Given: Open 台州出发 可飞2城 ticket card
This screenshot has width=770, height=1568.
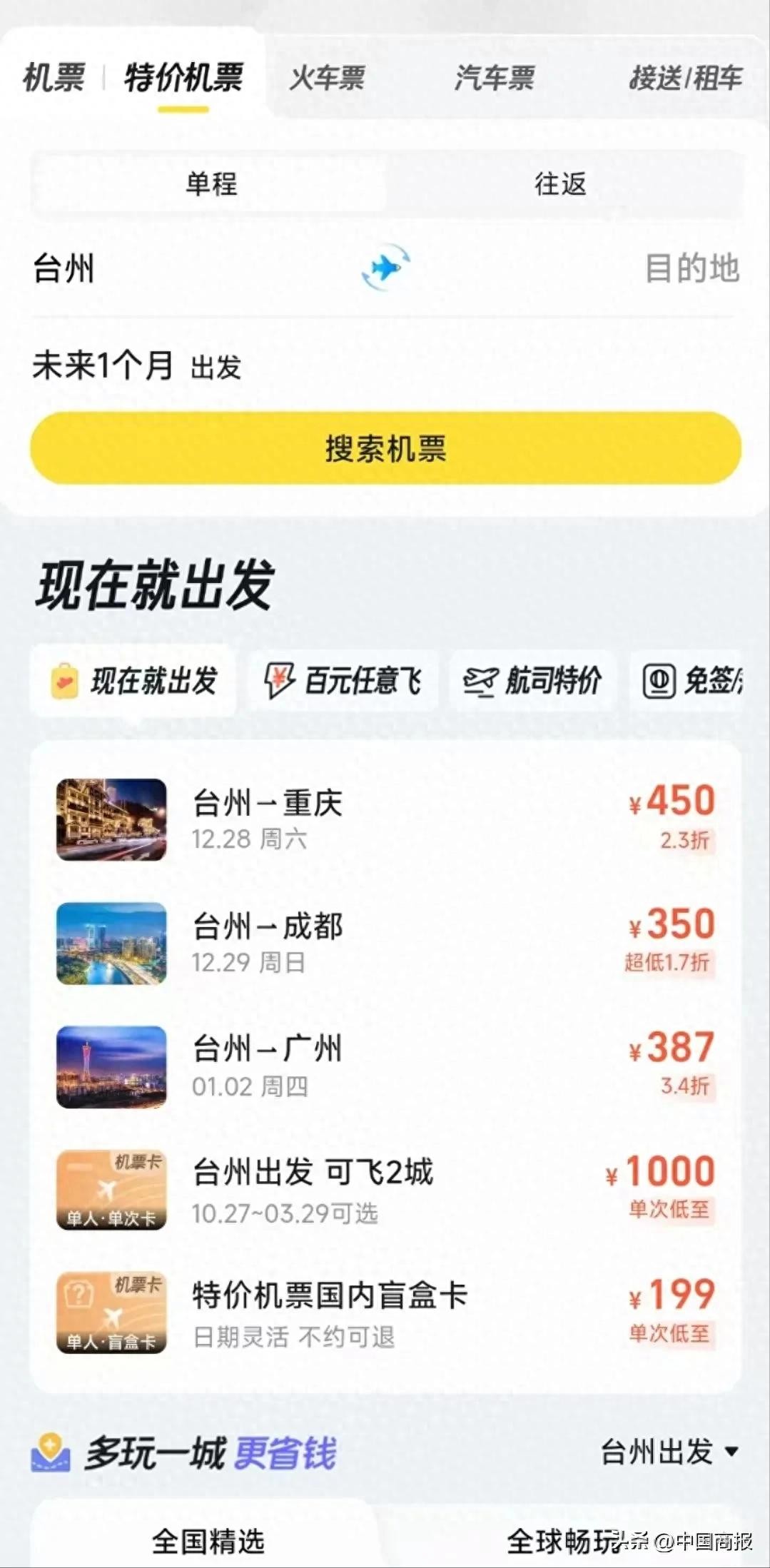Looking at the screenshot, I should pyautogui.click(x=385, y=1190).
